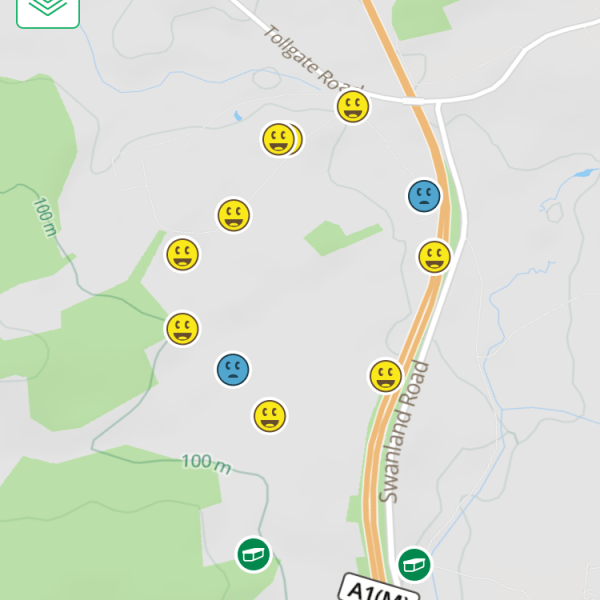The height and width of the screenshot is (600, 600).
Task: Select the smiley marker beside Tollgate Road label
Action: pyautogui.click(x=352, y=107)
